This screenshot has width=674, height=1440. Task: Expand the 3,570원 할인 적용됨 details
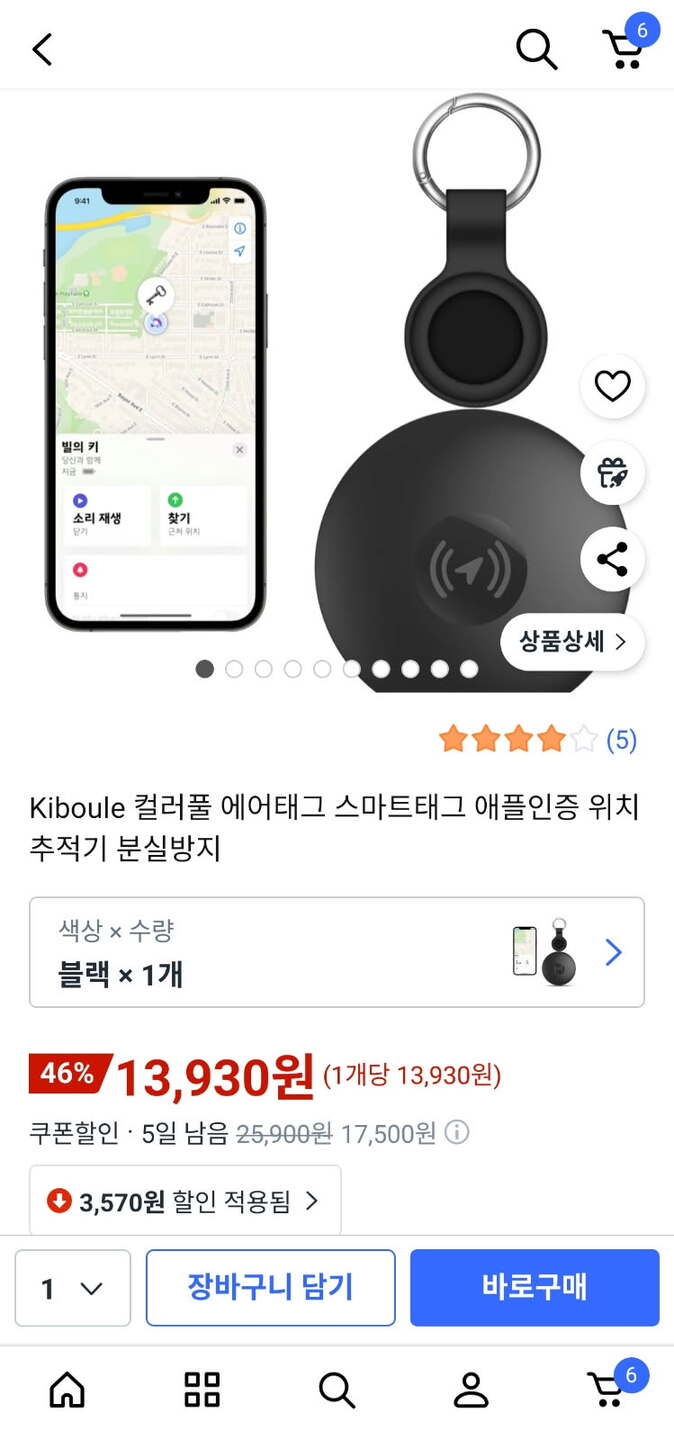[185, 1201]
